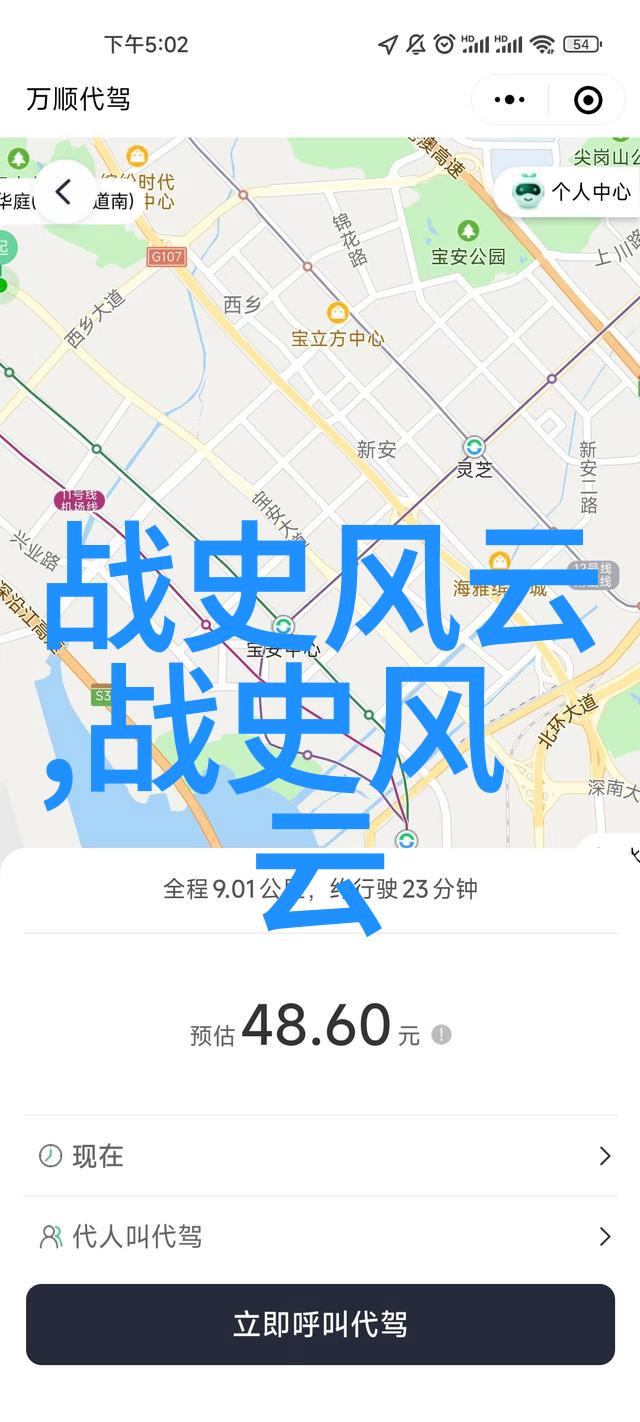This screenshot has height=1422, width=640.
Task: Select 代人叫代驾 to order for someone else
Action: [320, 1237]
